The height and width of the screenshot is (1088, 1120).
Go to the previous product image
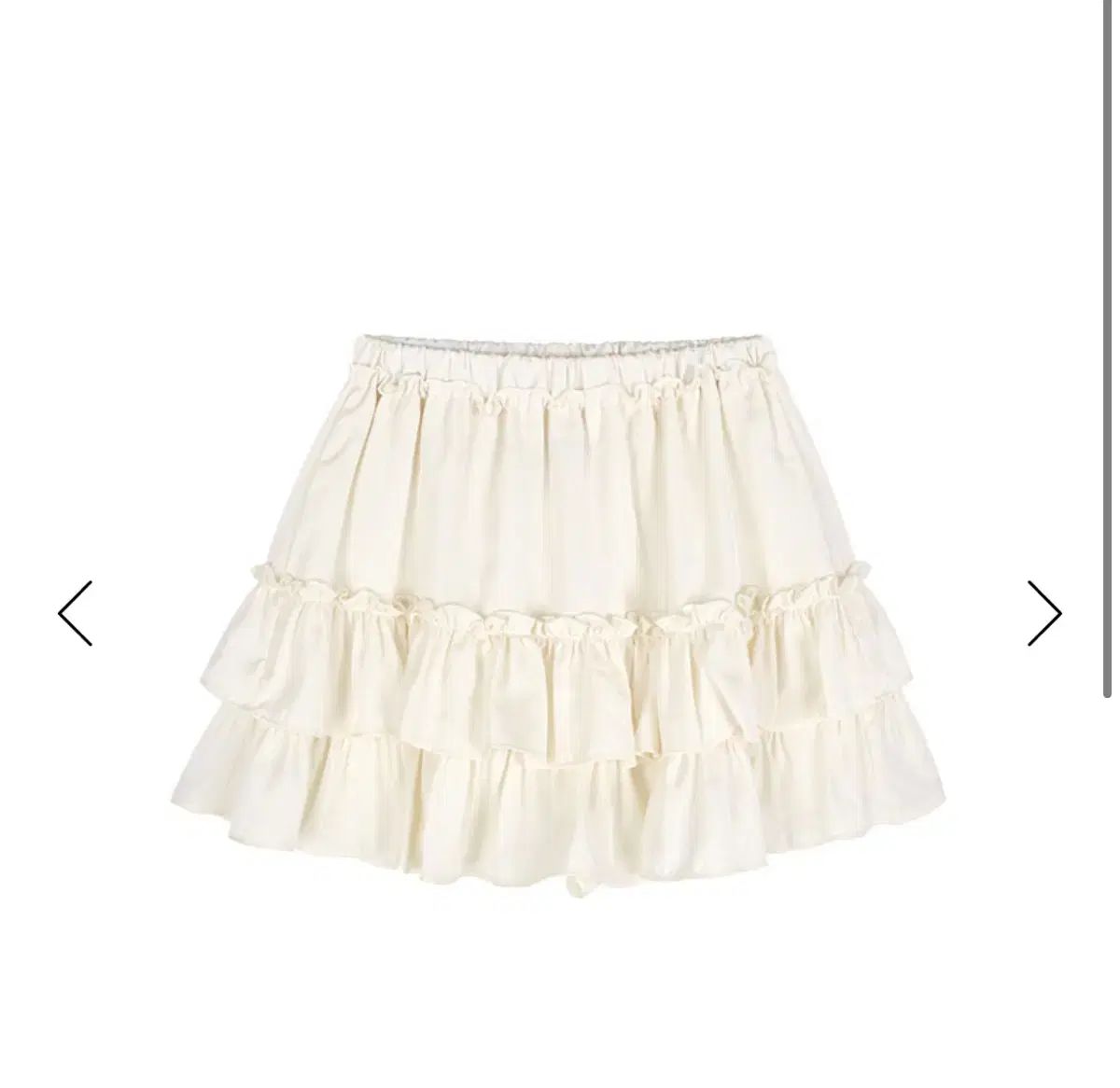click(x=76, y=613)
